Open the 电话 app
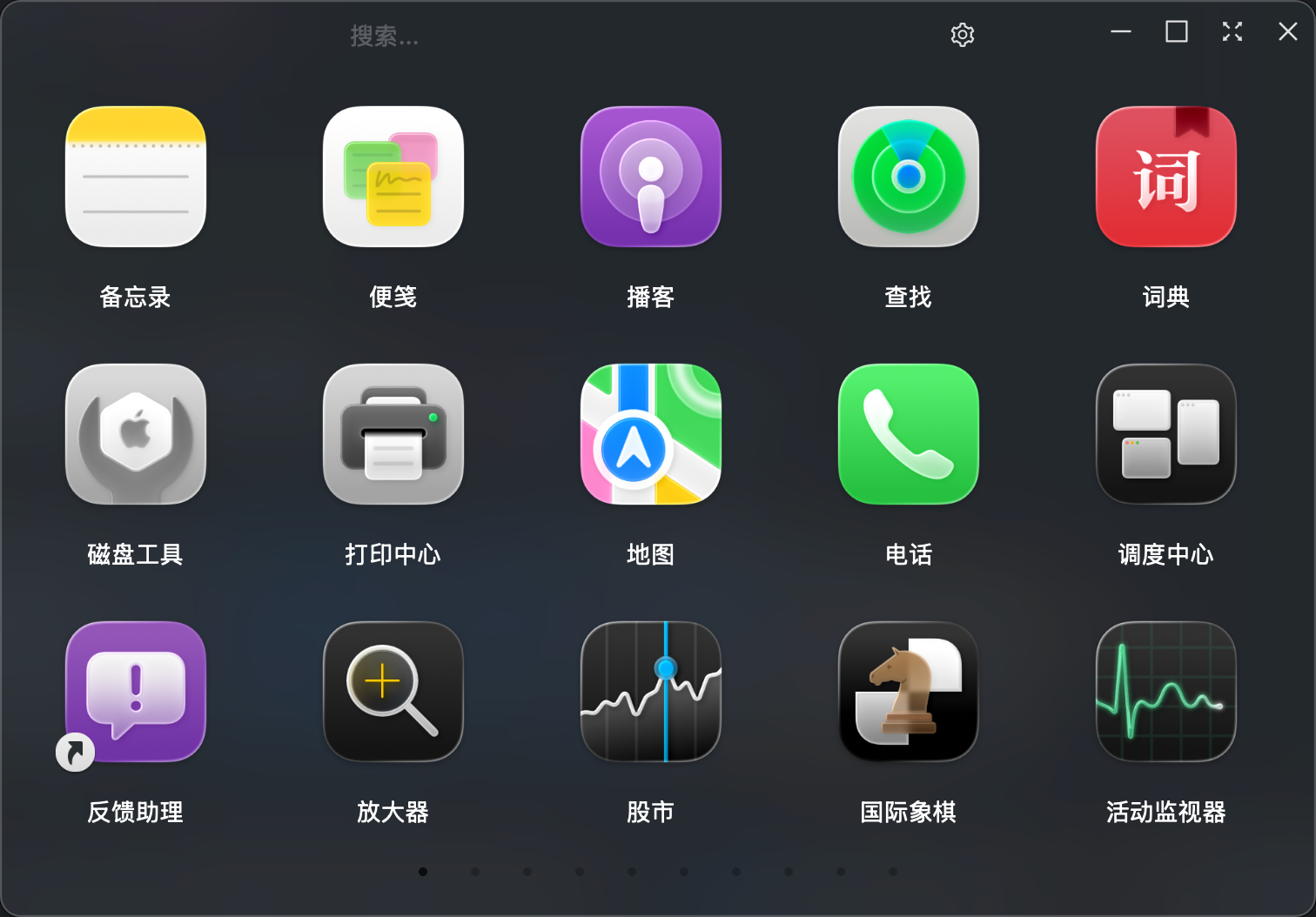The height and width of the screenshot is (917, 1316). [x=909, y=435]
